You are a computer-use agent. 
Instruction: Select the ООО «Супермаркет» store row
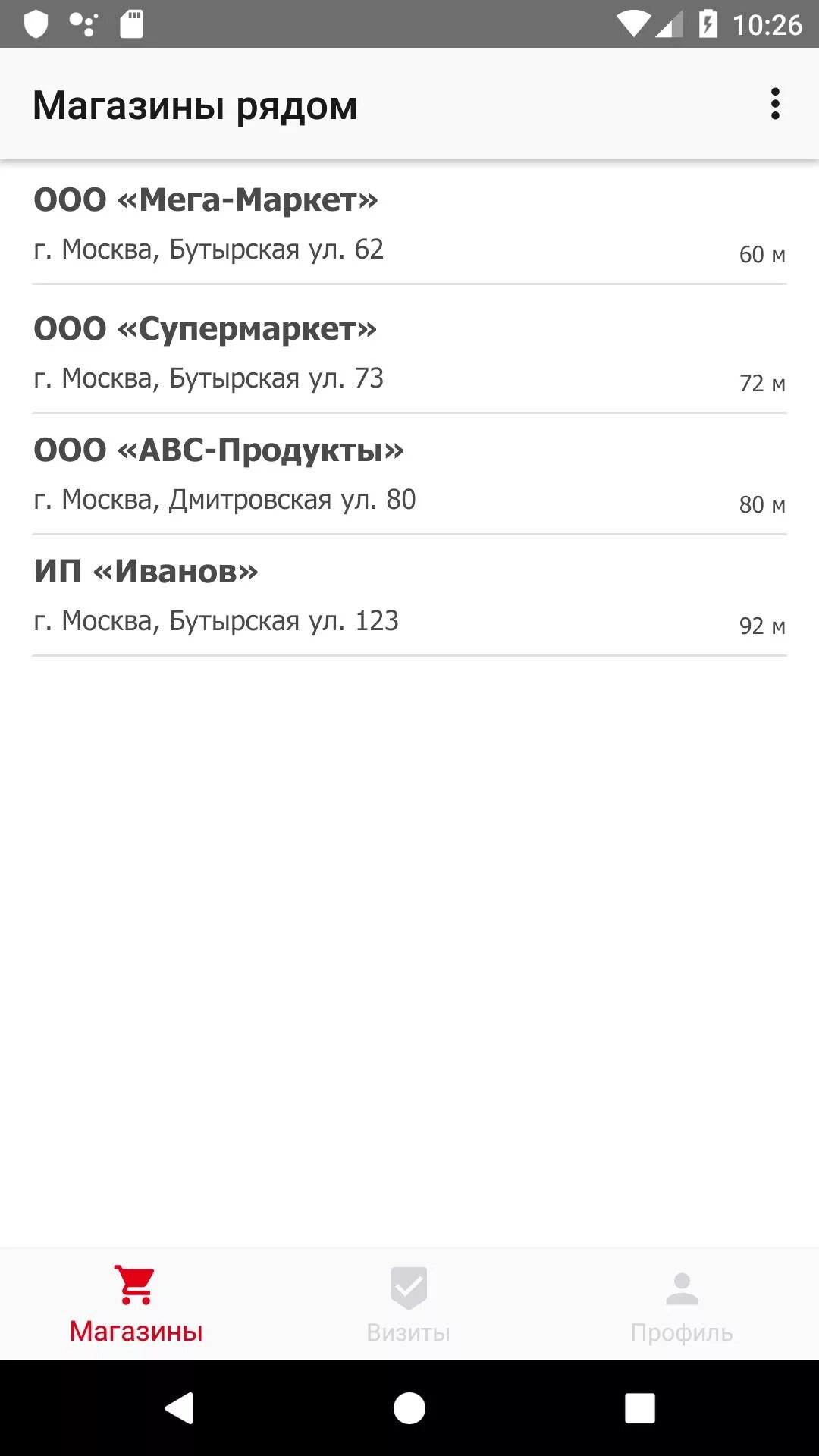pos(409,353)
